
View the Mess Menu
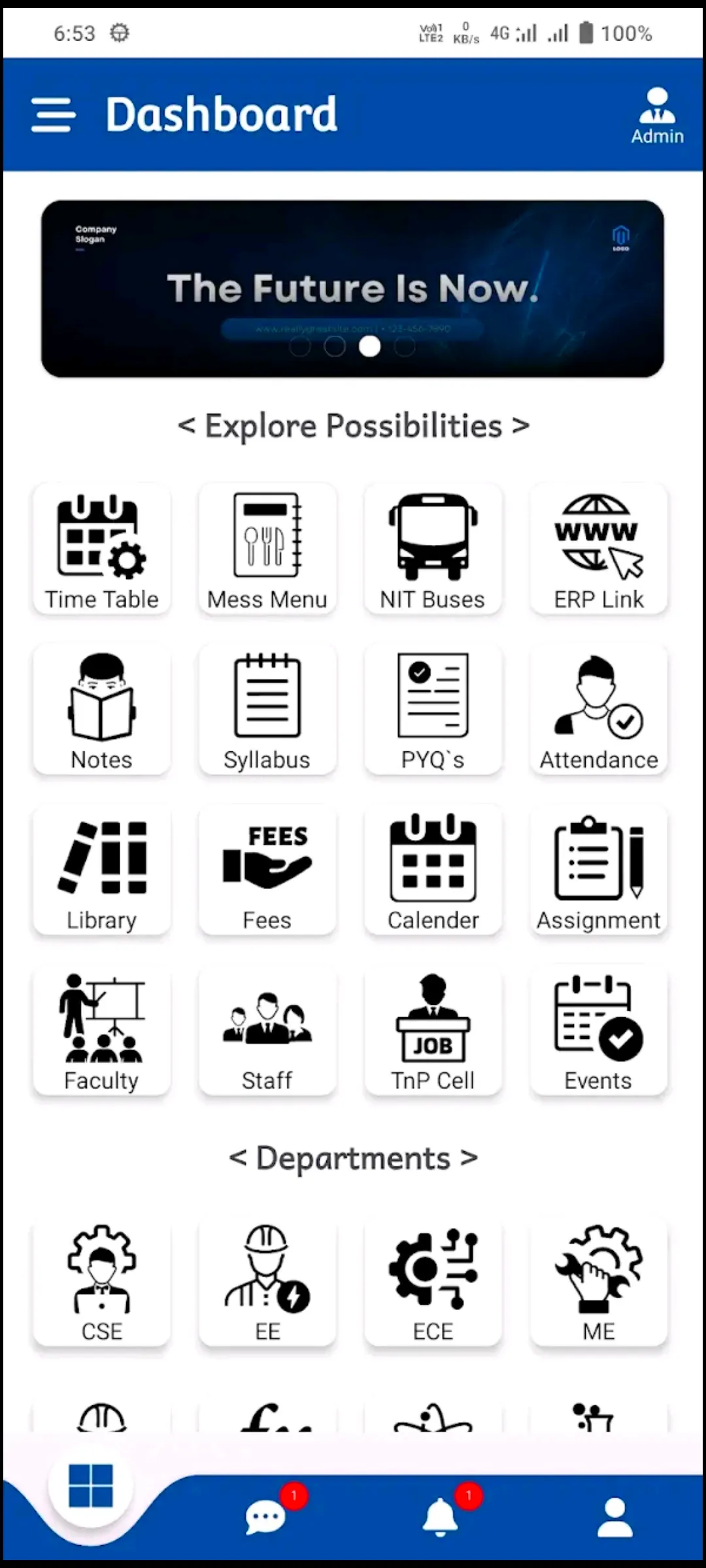[x=267, y=549]
